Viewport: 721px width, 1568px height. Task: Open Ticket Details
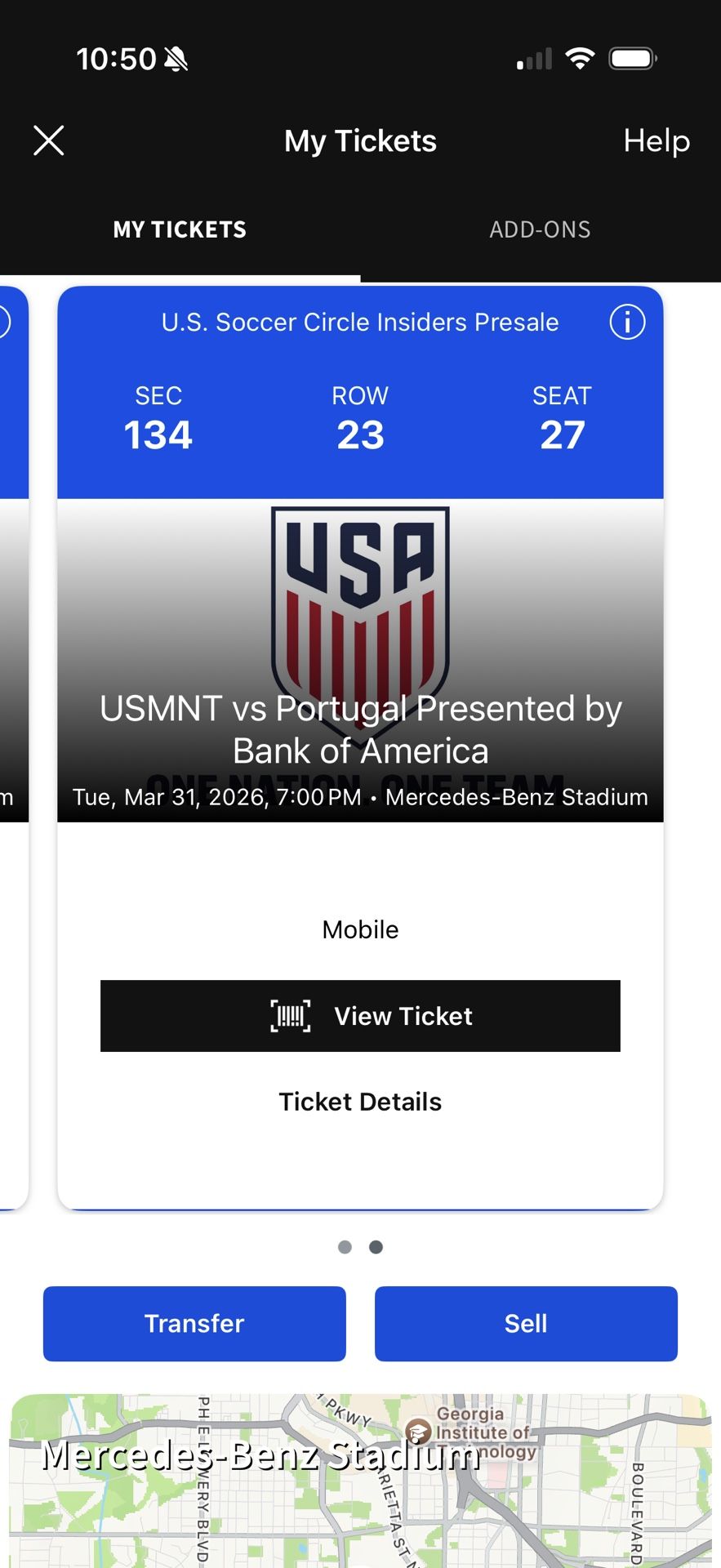click(x=359, y=1101)
